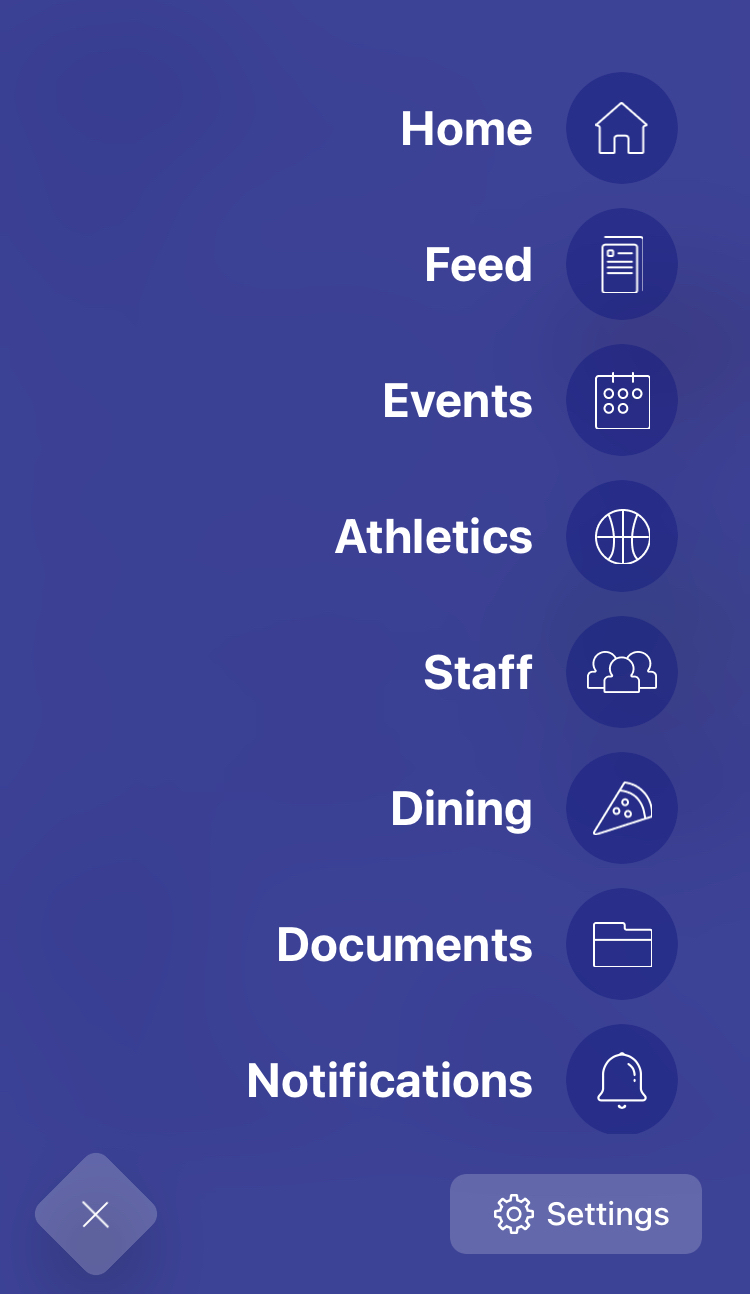
Task: Go to the Staff directory
Action: [x=478, y=672]
